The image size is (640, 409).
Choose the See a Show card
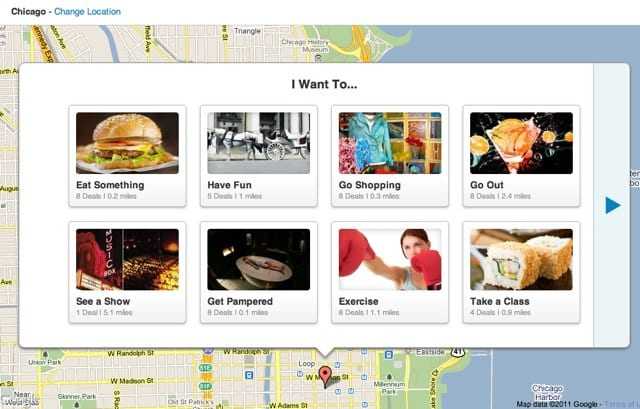[128, 271]
